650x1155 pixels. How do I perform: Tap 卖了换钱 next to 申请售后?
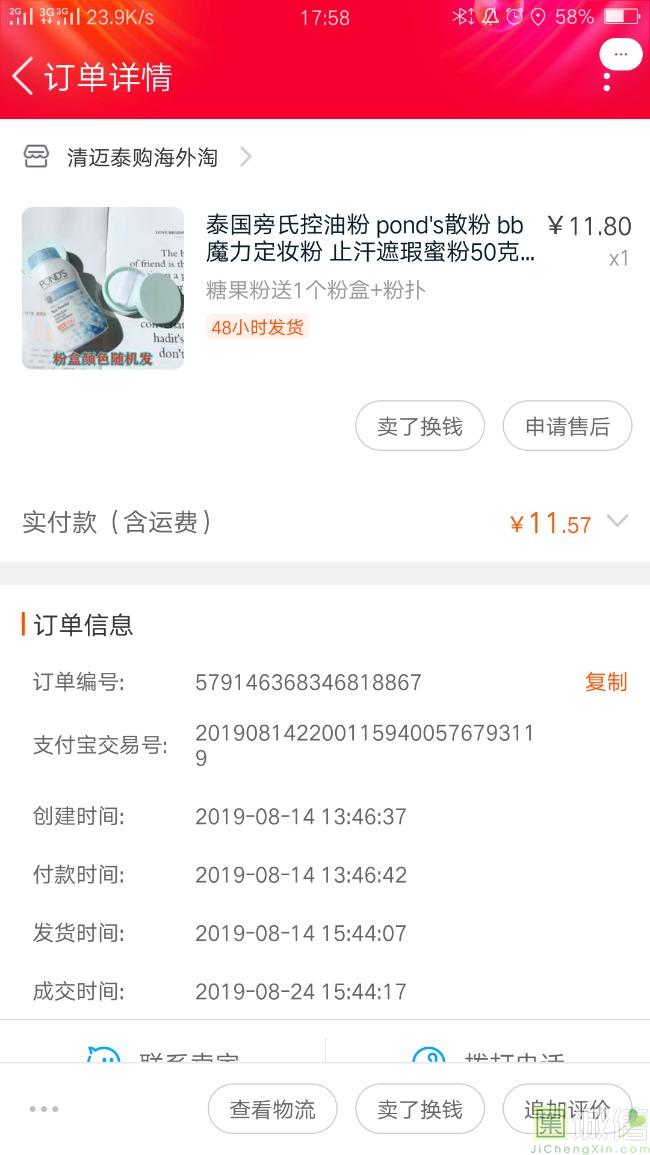tap(420, 427)
